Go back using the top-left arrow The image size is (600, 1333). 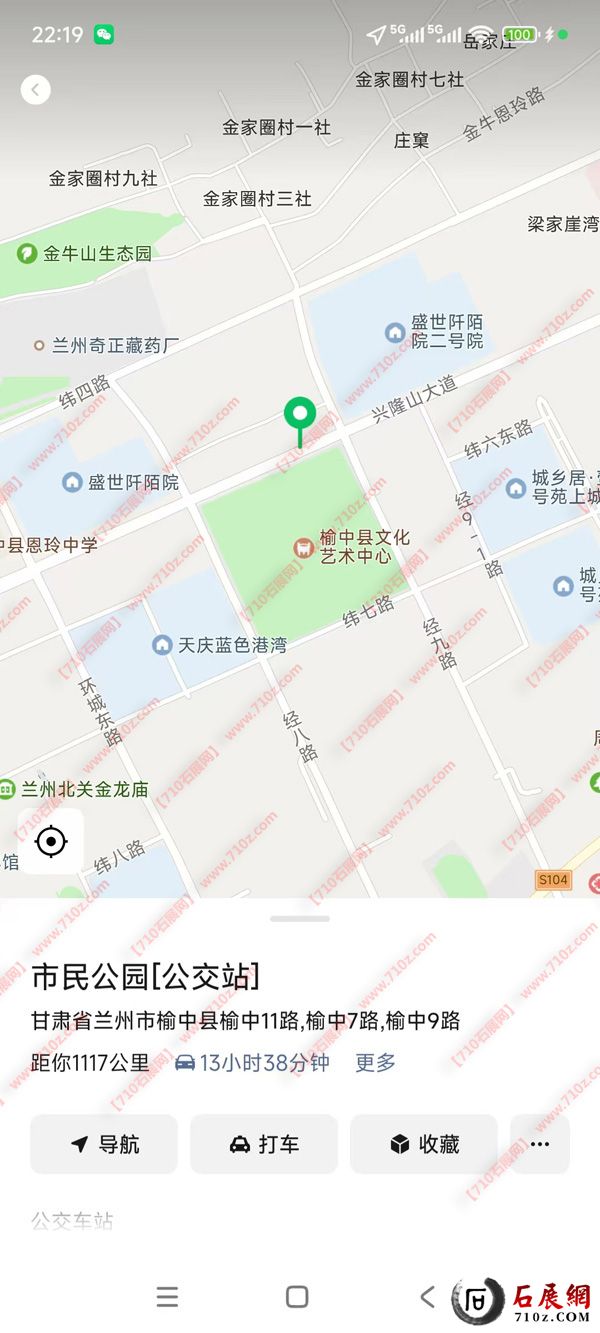(x=36, y=90)
